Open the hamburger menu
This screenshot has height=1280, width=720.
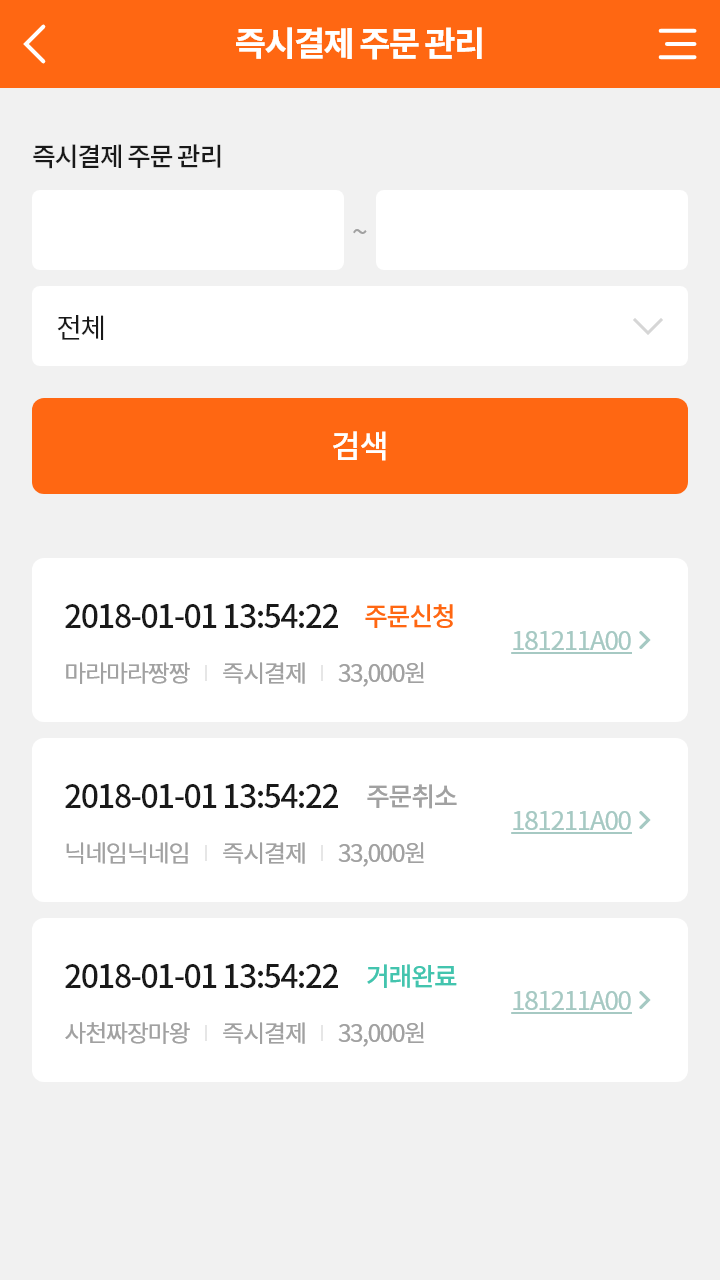[x=677, y=44]
